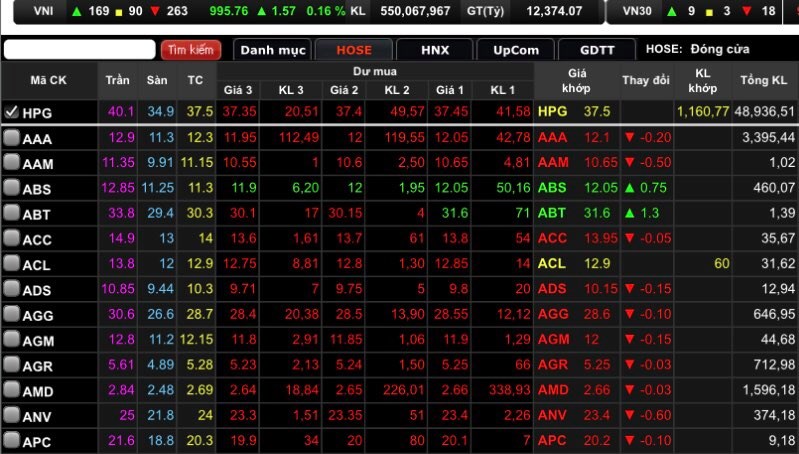
Task: Switch to the HNX tab
Action: tap(434, 49)
